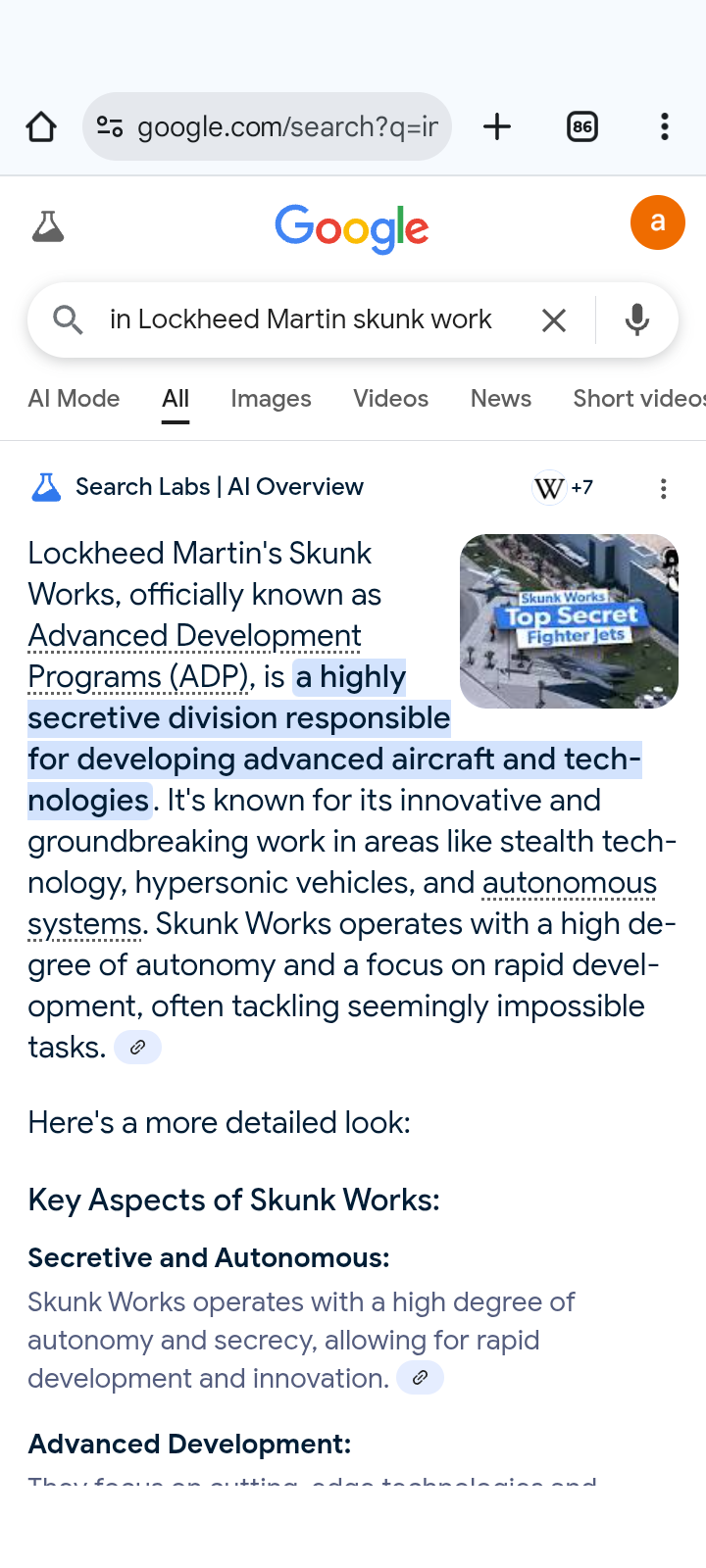Open the tab switcher showing 86 tabs
This screenshot has width=706, height=1568.
pyautogui.click(x=582, y=126)
